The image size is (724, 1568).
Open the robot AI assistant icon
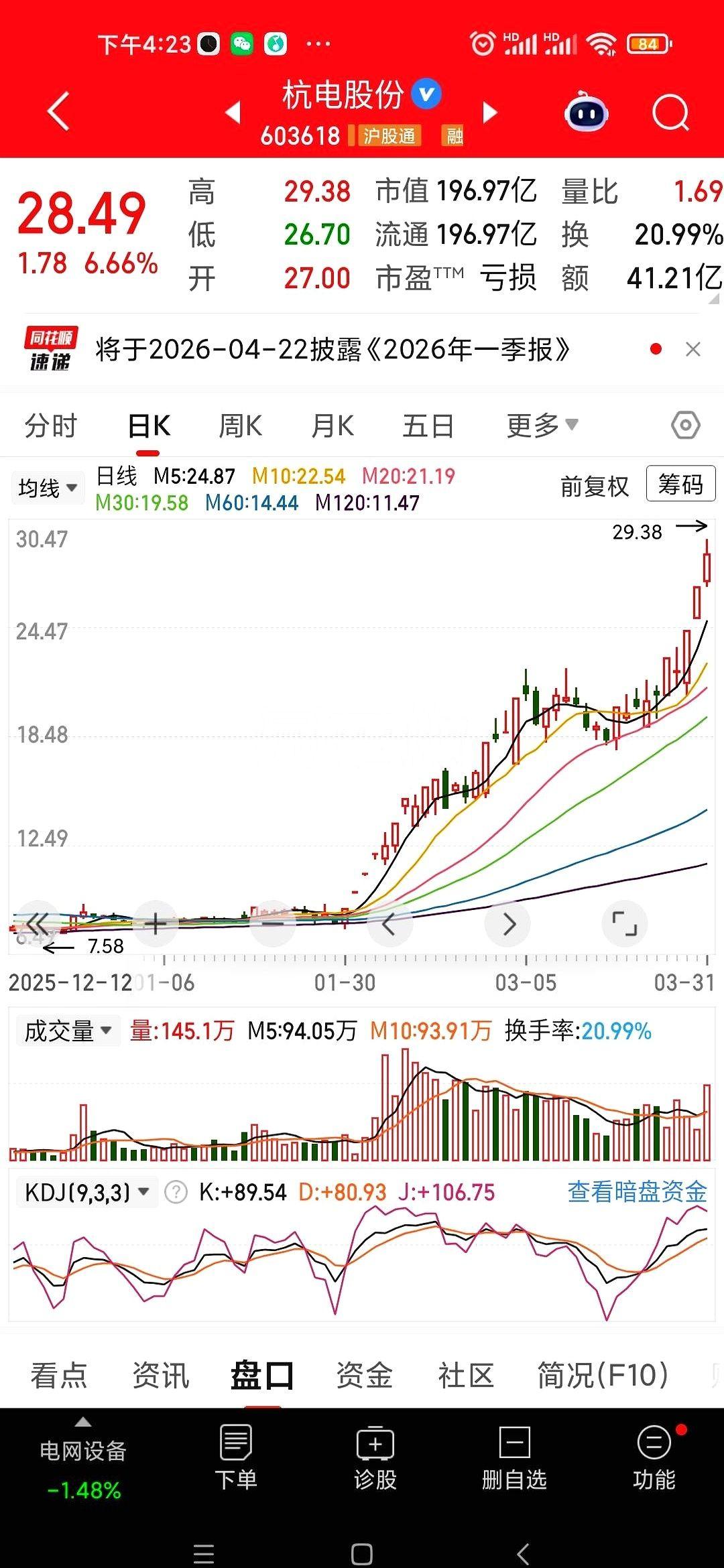587,113
